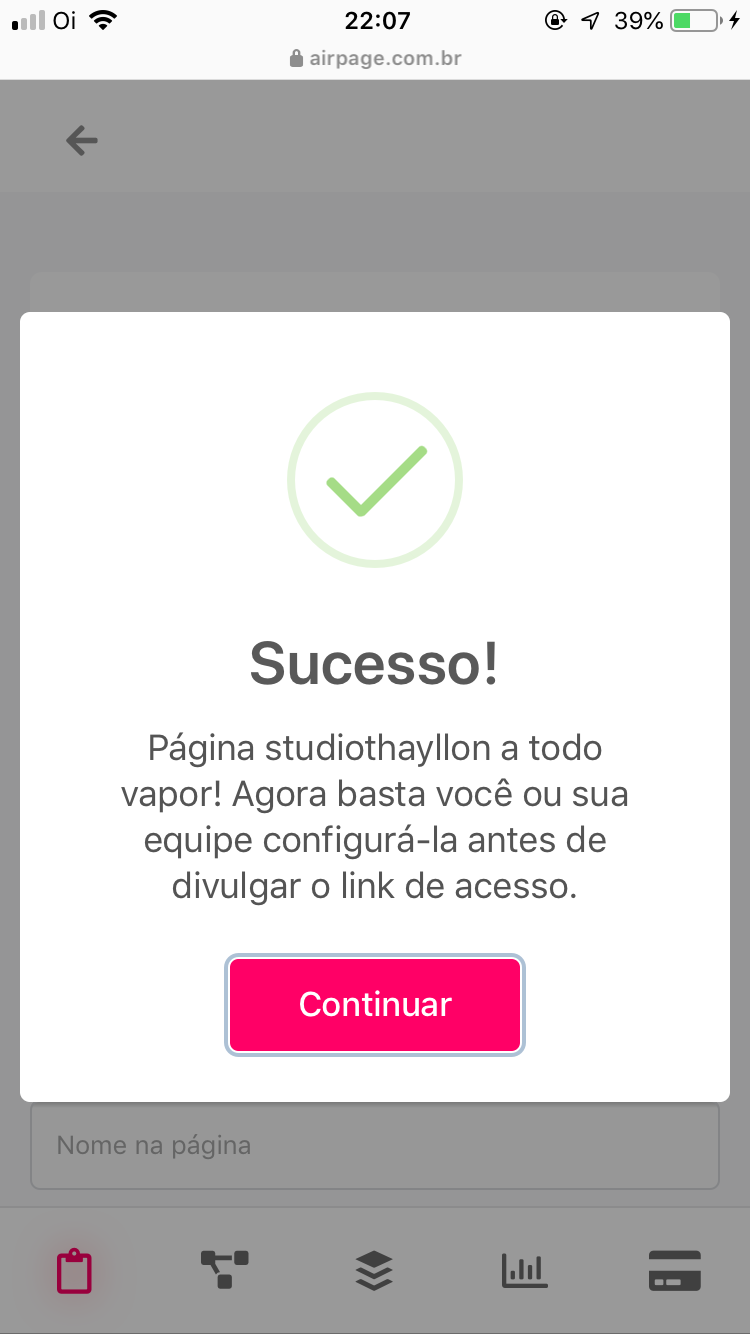Switch to the layers tab
The height and width of the screenshot is (1334, 750).
374,1270
